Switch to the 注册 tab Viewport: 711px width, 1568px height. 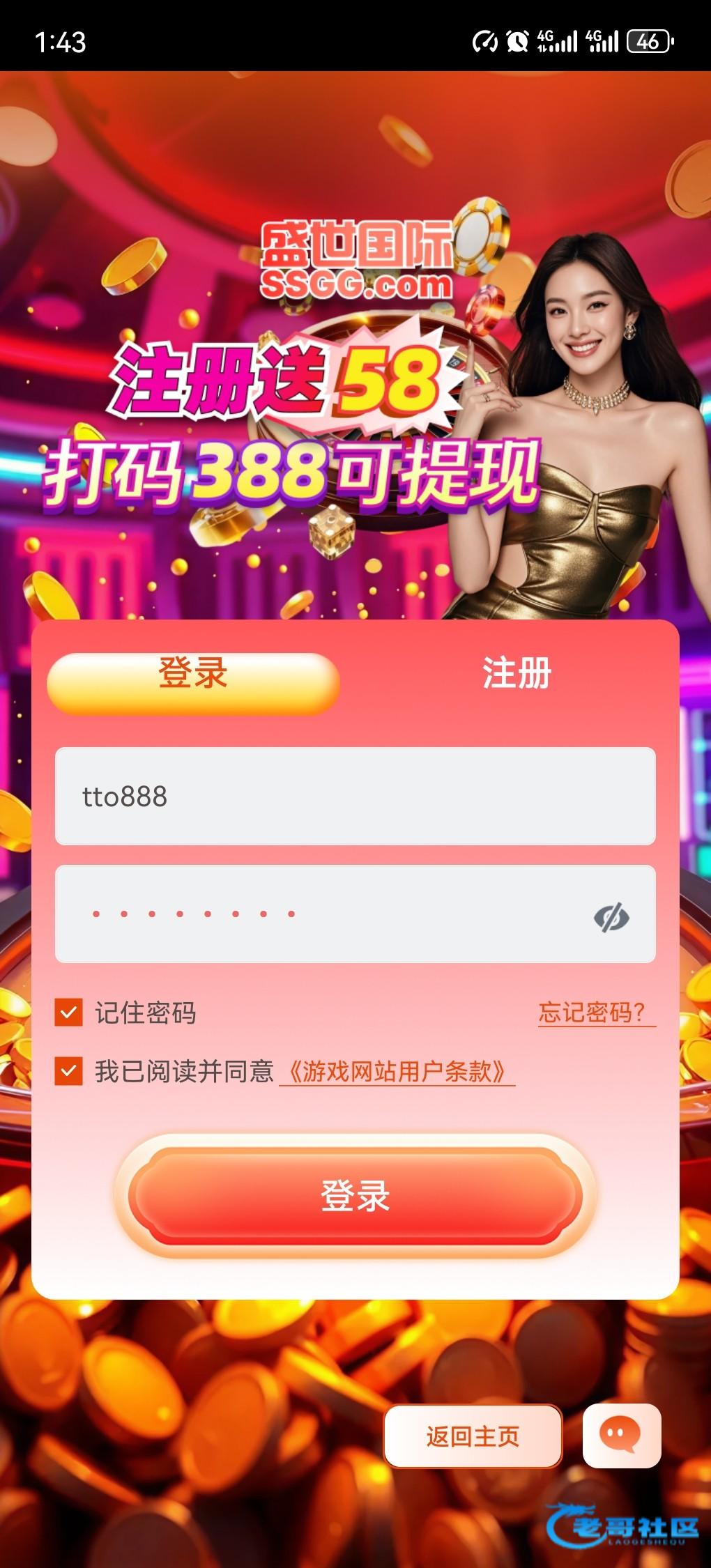point(517,673)
